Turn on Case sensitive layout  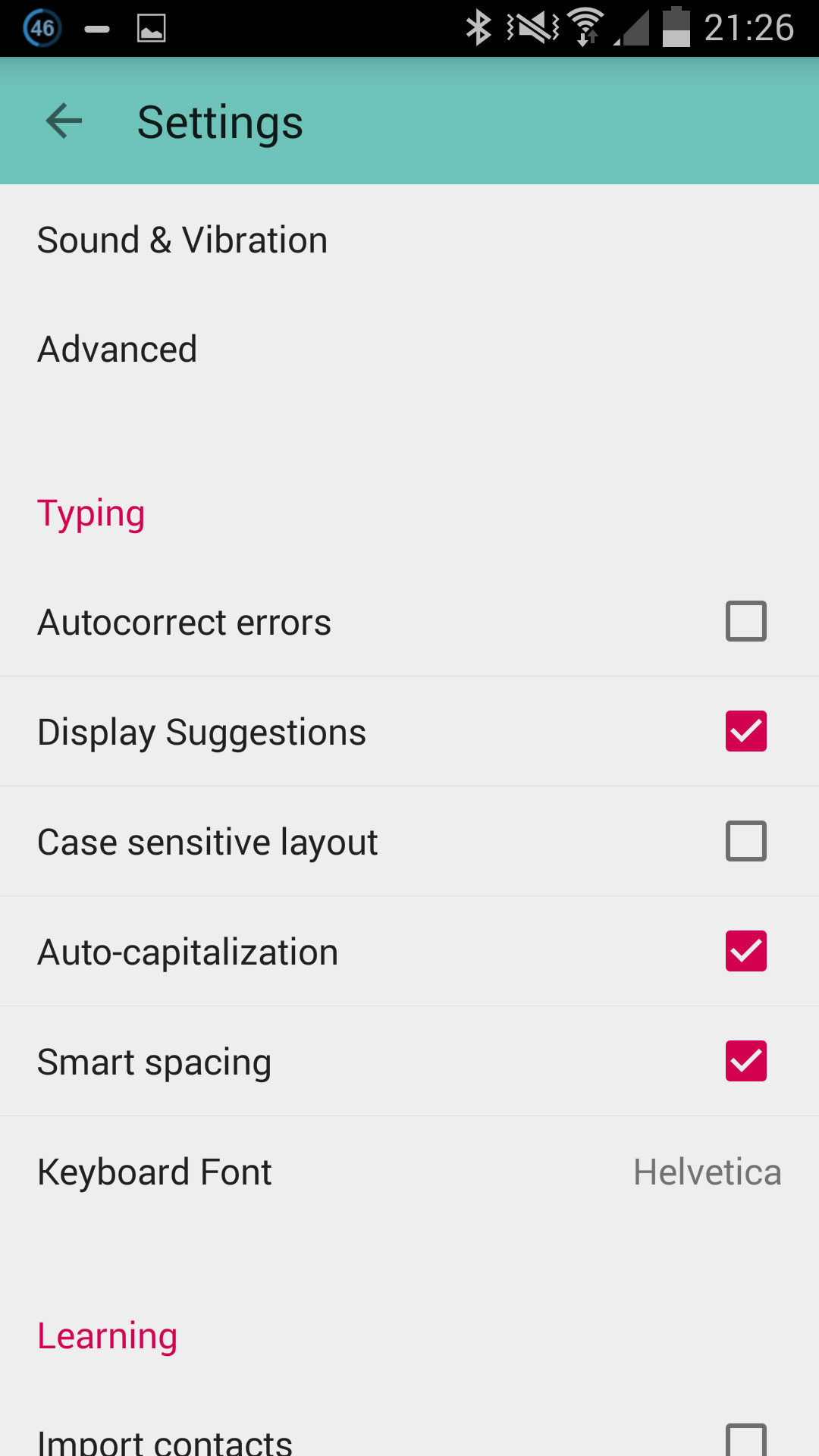pyautogui.click(x=745, y=841)
